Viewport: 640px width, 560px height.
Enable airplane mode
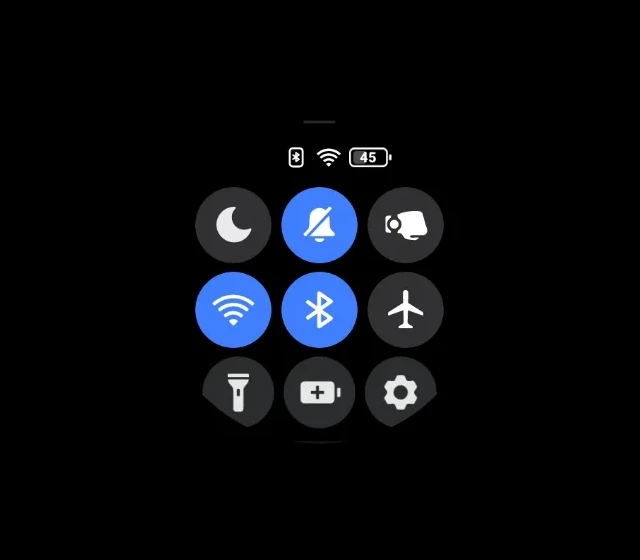coord(405,310)
